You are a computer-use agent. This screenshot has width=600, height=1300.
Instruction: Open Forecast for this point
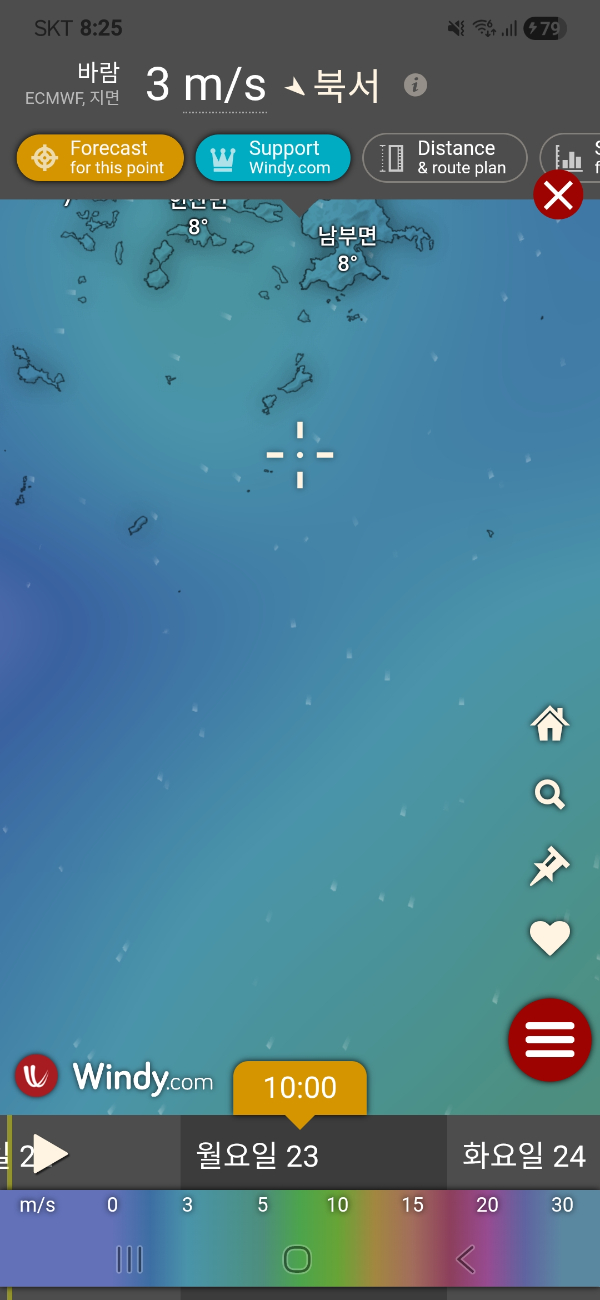tap(100, 158)
